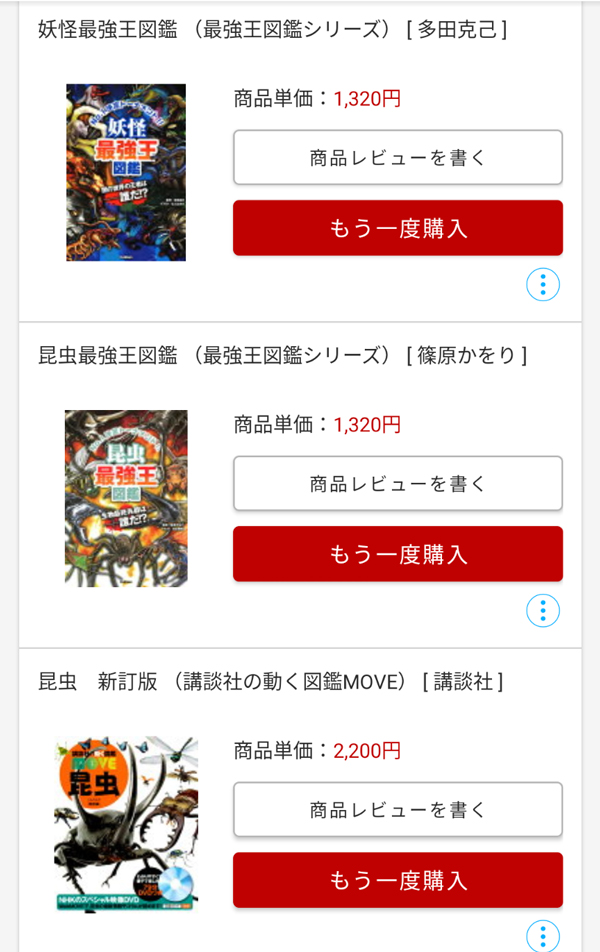Image resolution: width=600 pixels, height=952 pixels.
Task: Open more options for 昆虫 新訂版 MOVE
Action: [x=542, y=936]
